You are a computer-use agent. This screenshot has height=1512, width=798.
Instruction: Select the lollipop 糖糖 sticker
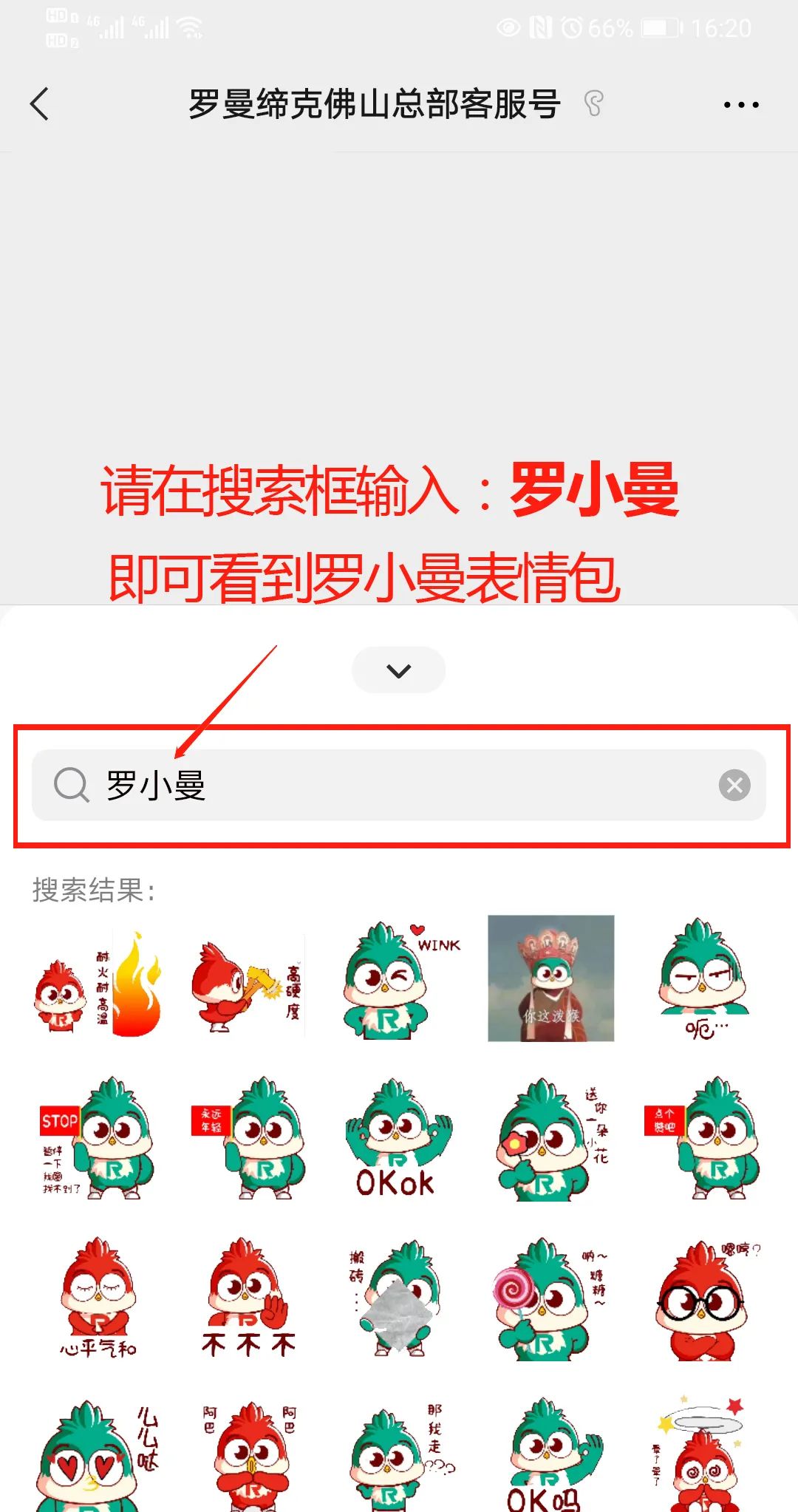click(x=549, y=1299)
